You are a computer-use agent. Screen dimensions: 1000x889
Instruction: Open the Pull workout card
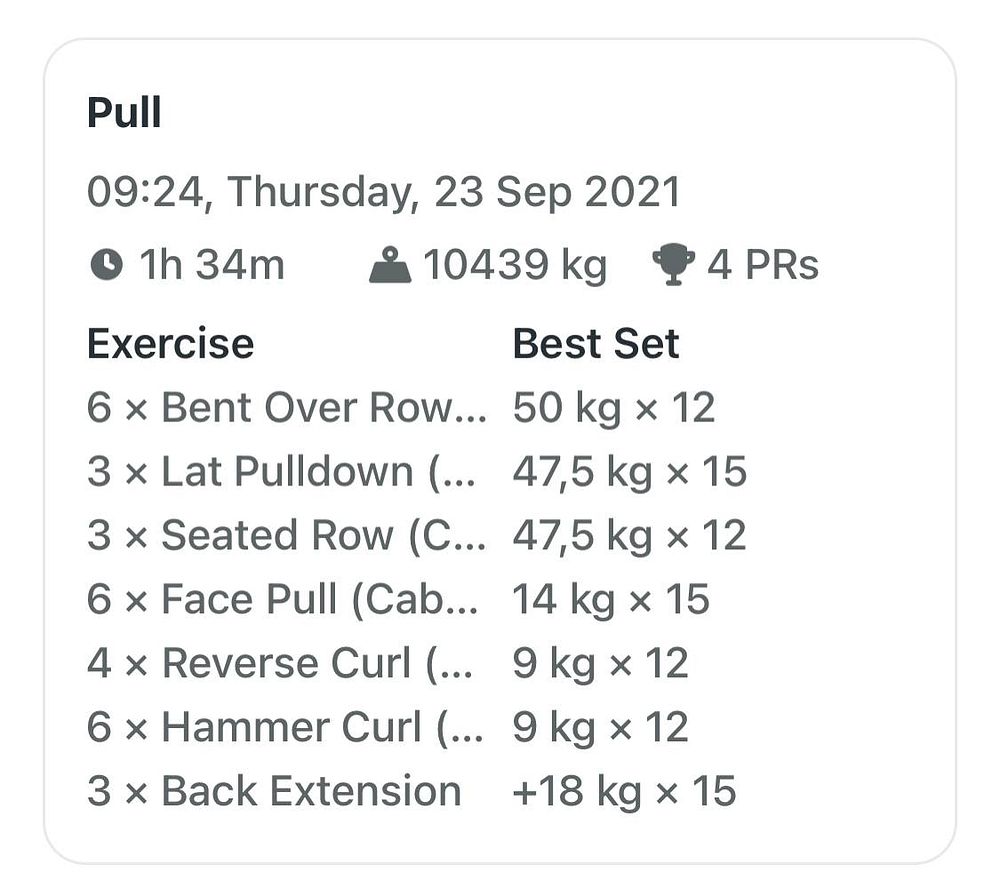tap(125, 113)
